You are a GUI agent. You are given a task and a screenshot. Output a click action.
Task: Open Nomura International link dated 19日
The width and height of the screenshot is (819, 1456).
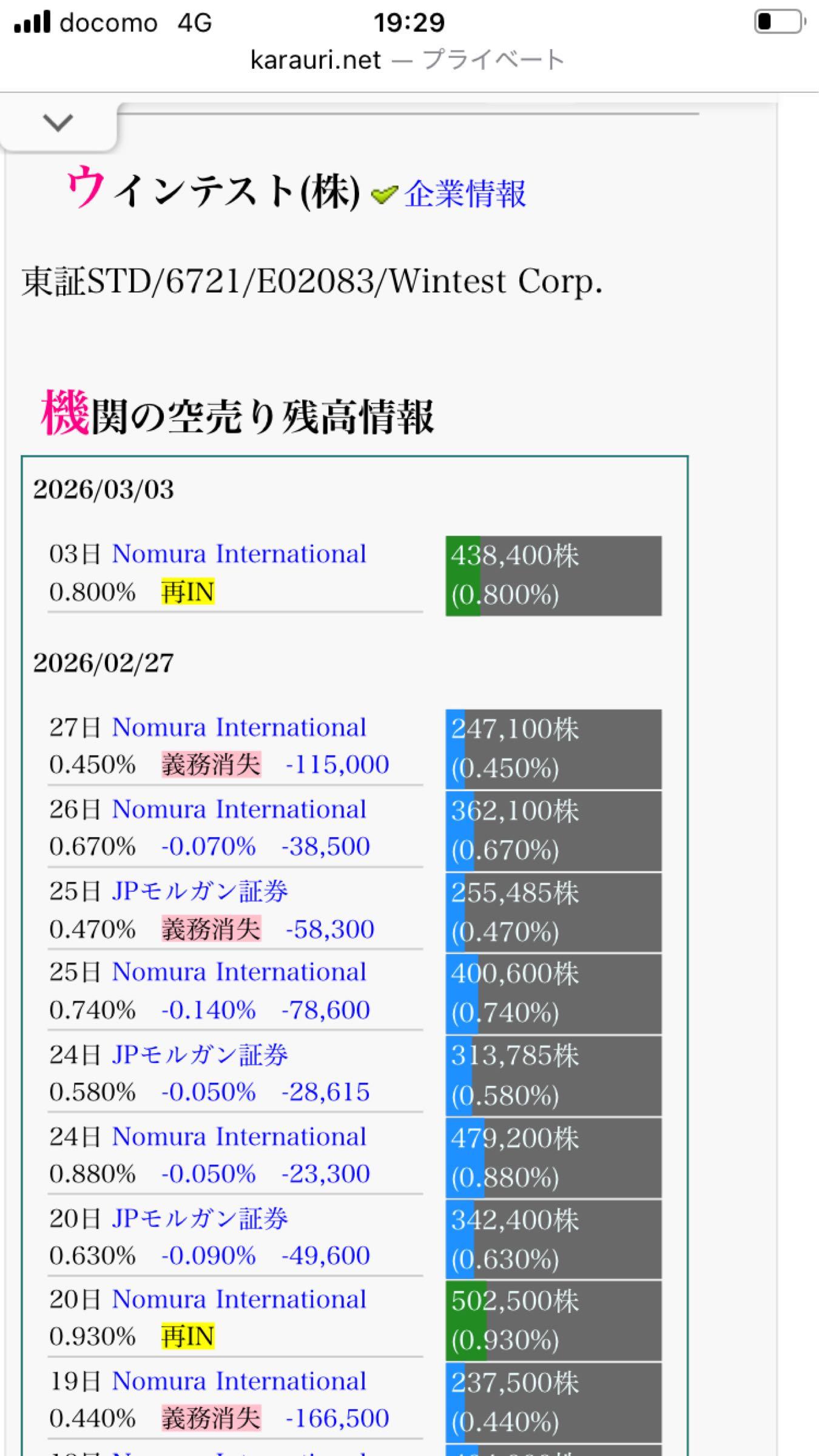click(239, 1382)
